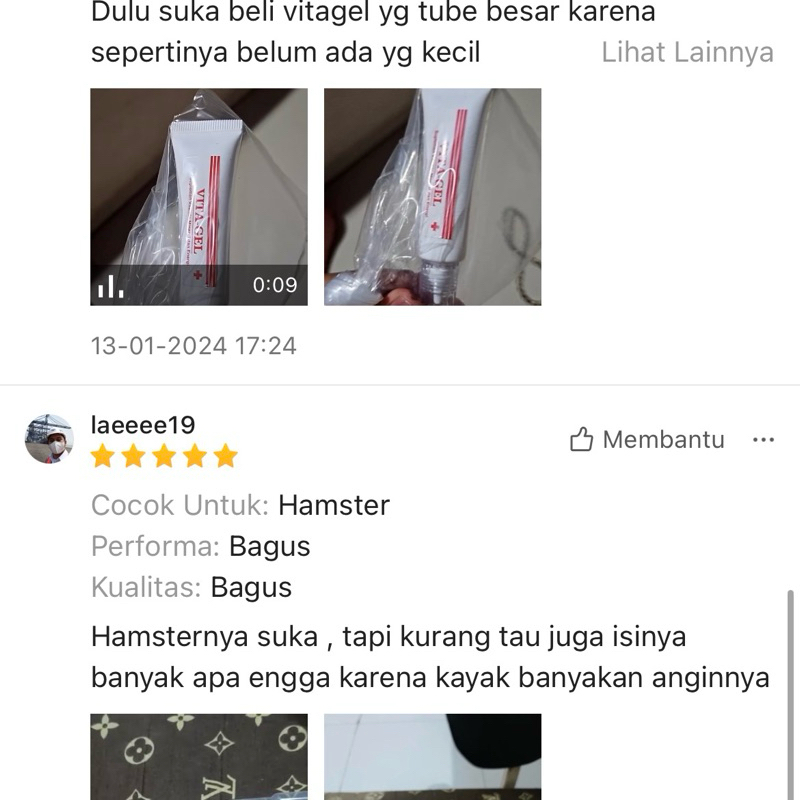Mark laeeee19's review as Membantu

(647, 440)
